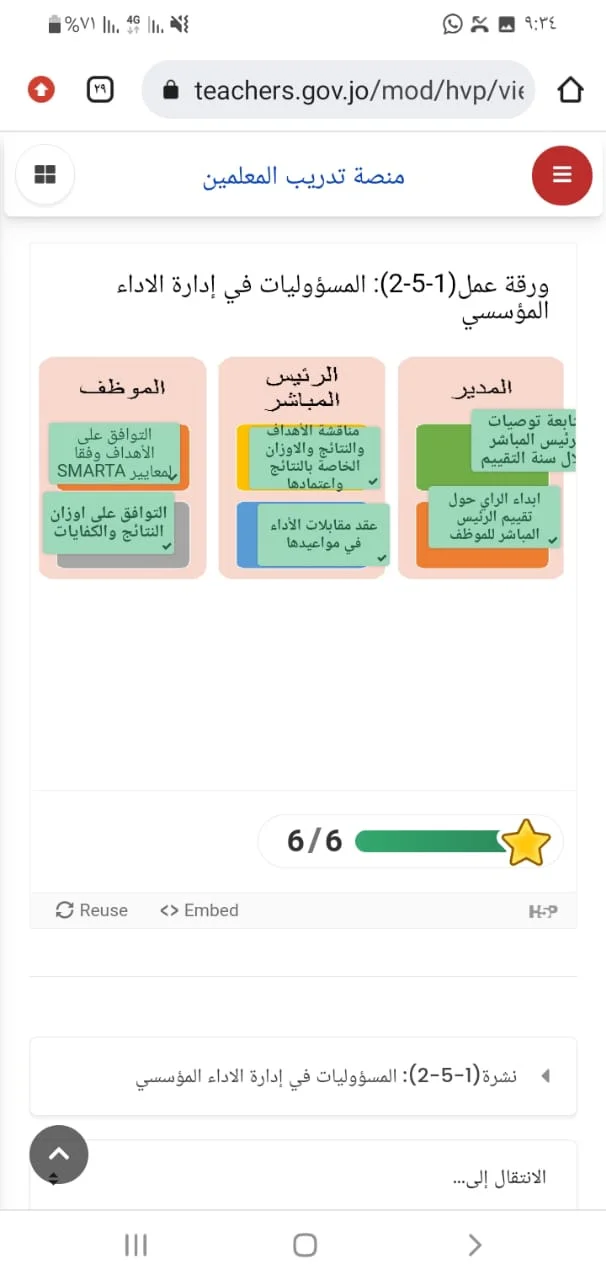This screenshot has width=606, height=1280.
Task: Tap the red upload arrow browser icon
Action: (x=41, y=90)
